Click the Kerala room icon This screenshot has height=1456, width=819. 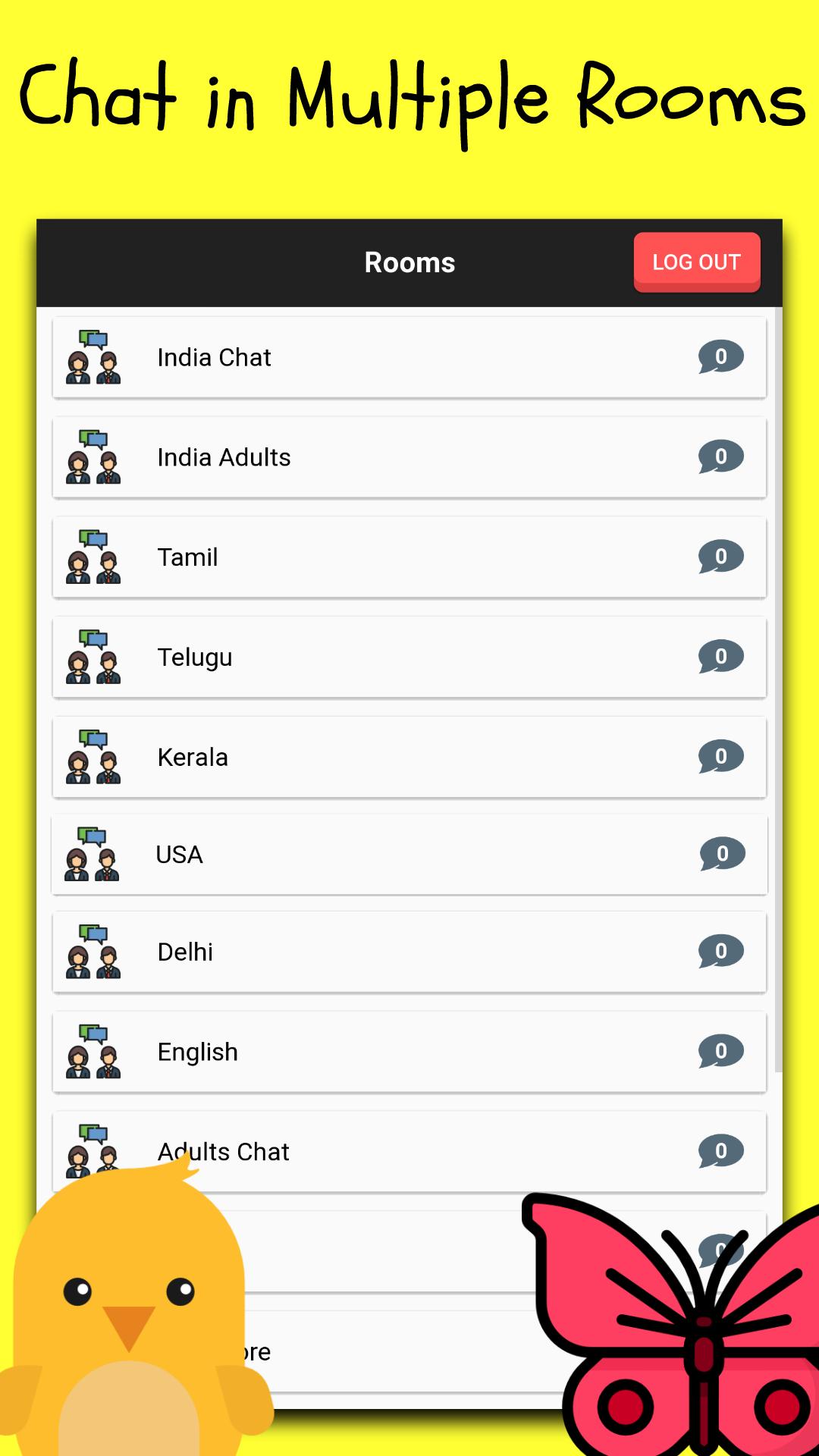point(93,756)
